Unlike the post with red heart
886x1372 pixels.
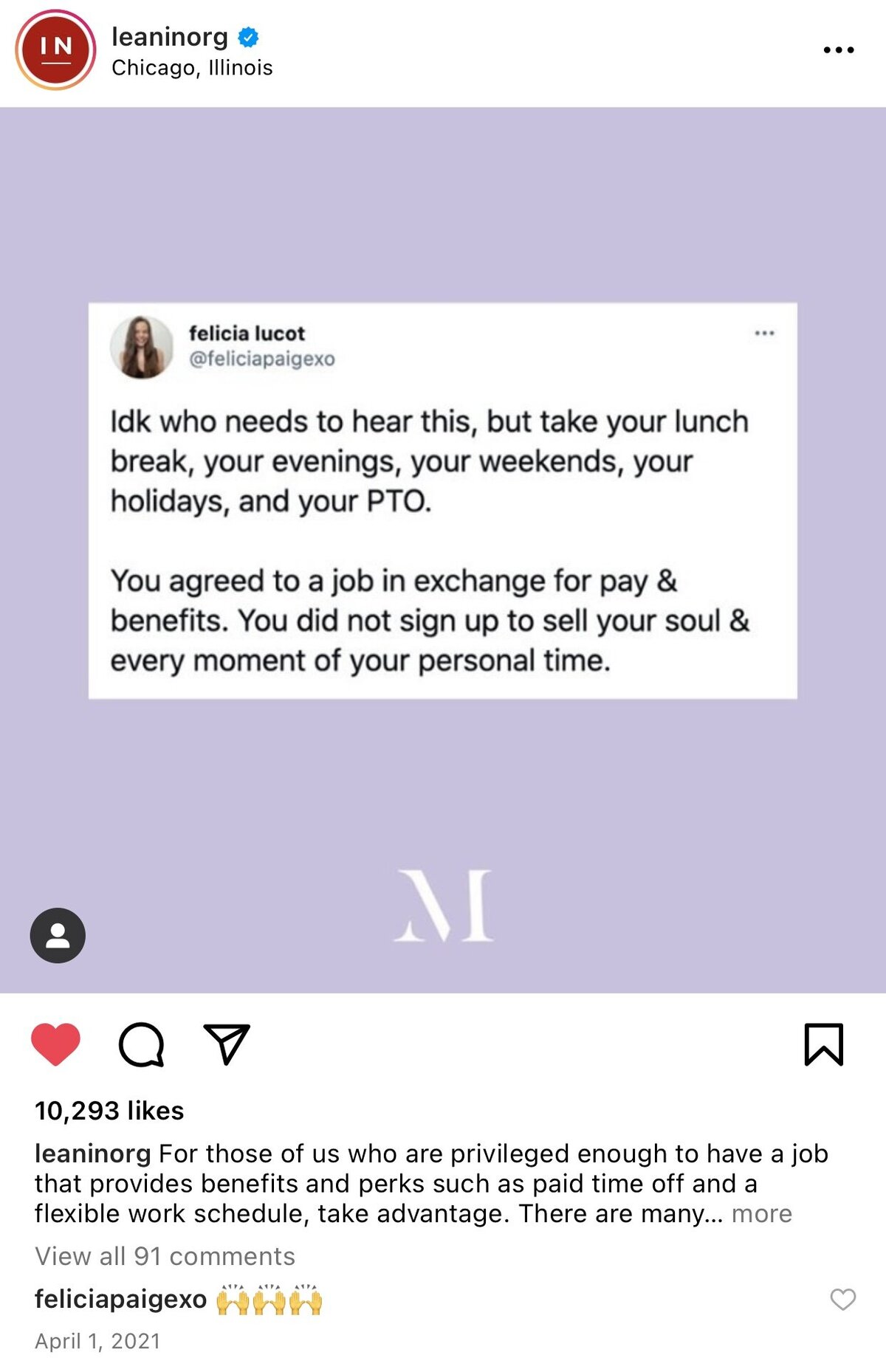[55, 1044]
